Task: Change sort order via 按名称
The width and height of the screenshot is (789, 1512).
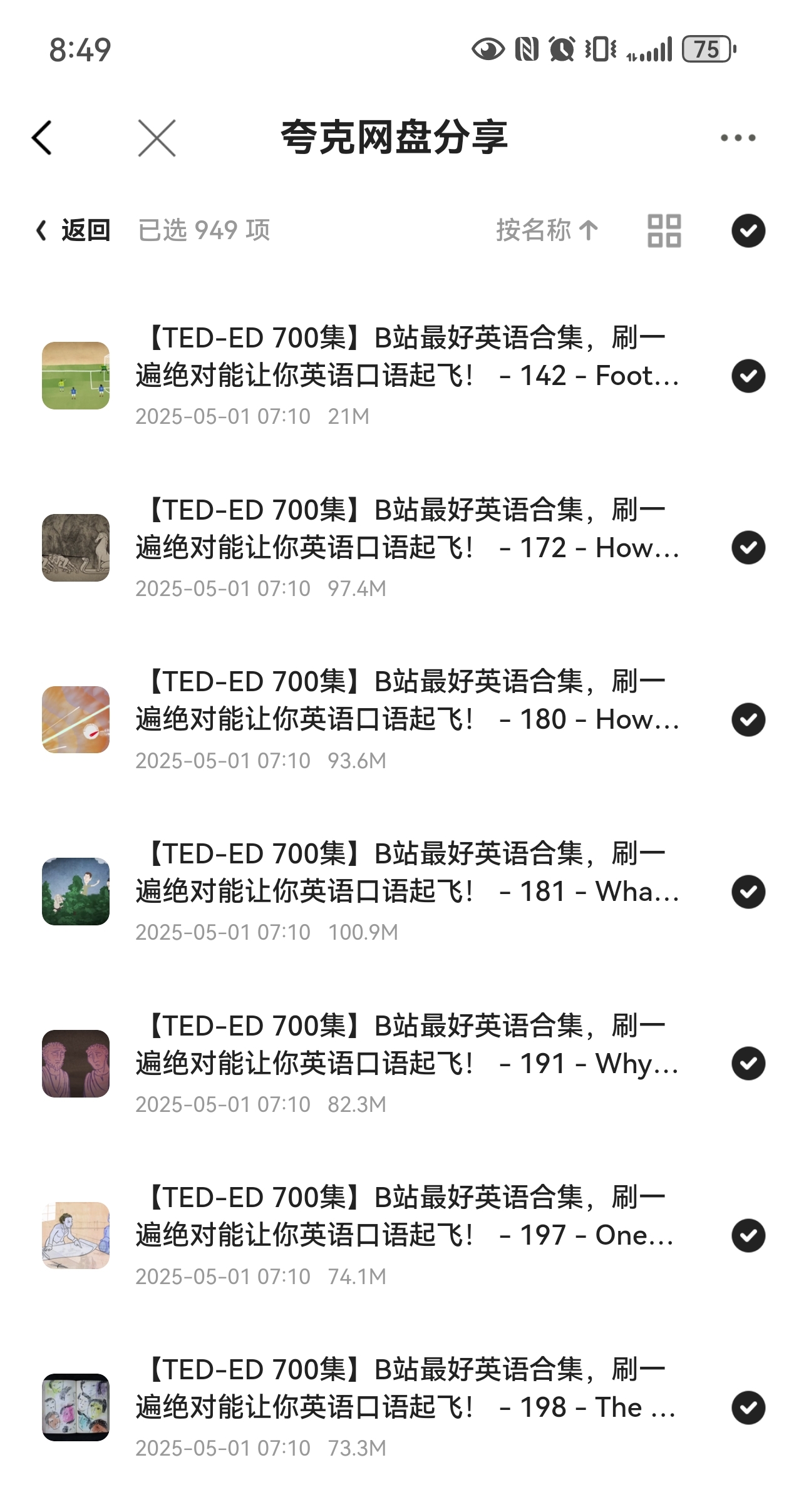Action: click(x=547, y=230)
